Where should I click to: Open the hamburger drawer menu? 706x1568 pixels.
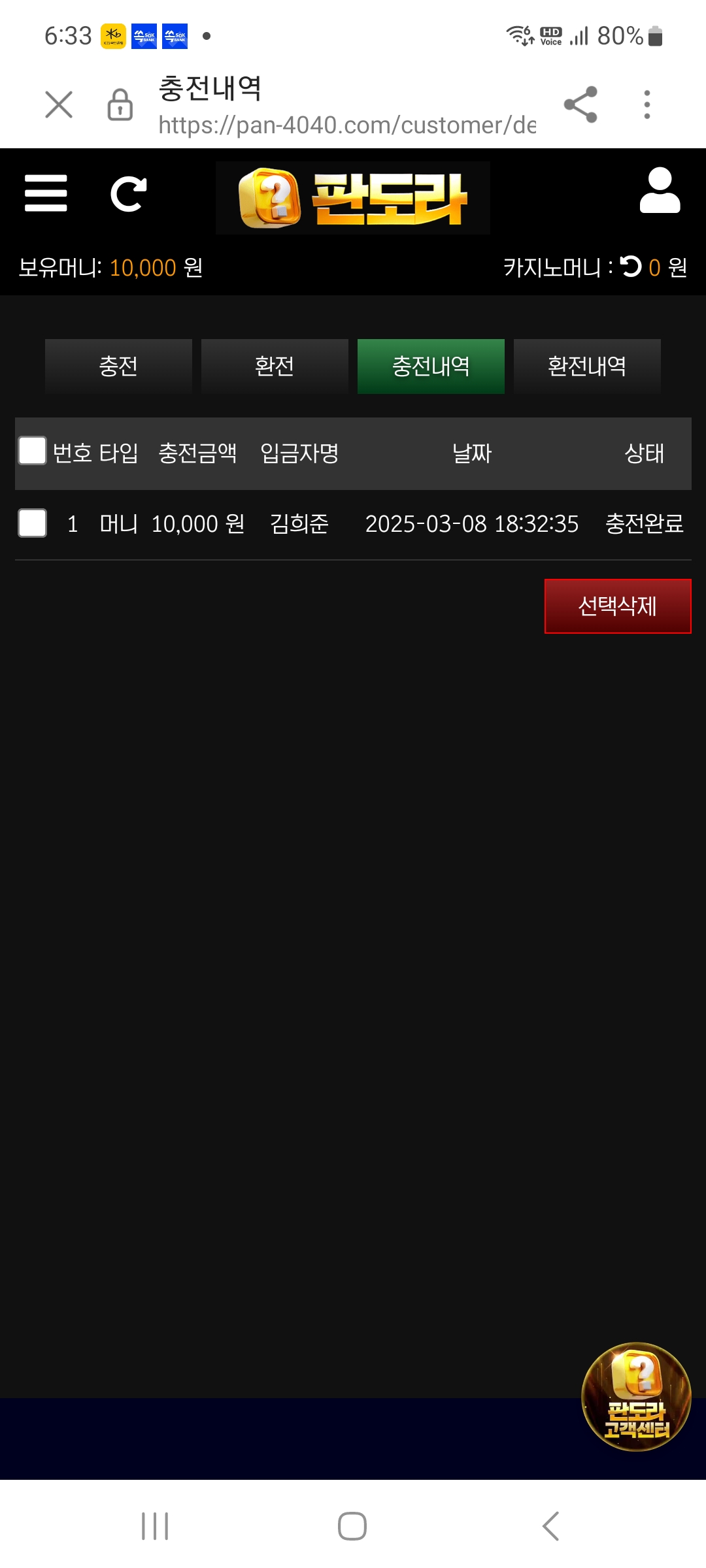click(46, 193)
